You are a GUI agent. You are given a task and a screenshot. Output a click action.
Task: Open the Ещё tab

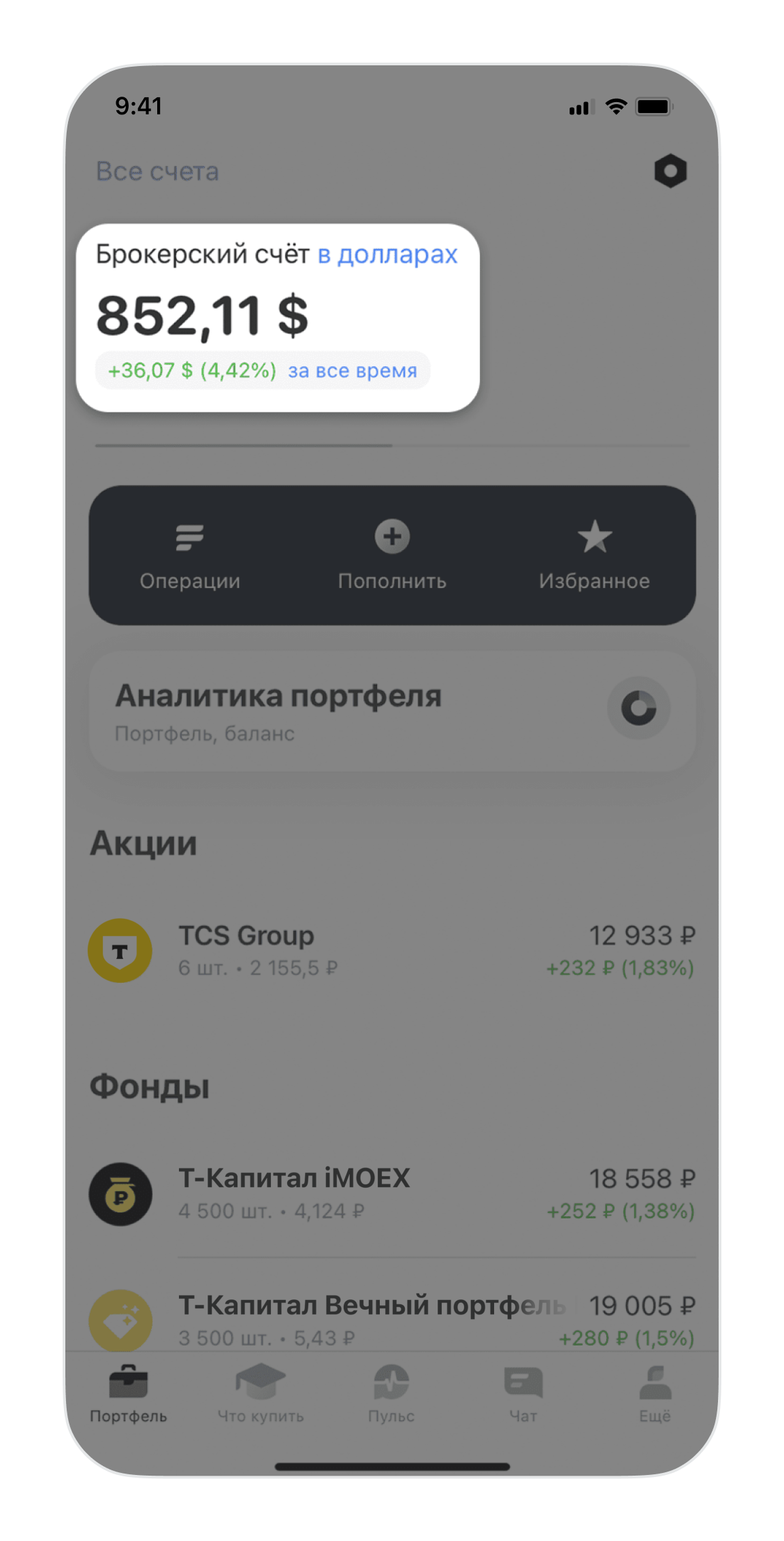coord(655,1394)
